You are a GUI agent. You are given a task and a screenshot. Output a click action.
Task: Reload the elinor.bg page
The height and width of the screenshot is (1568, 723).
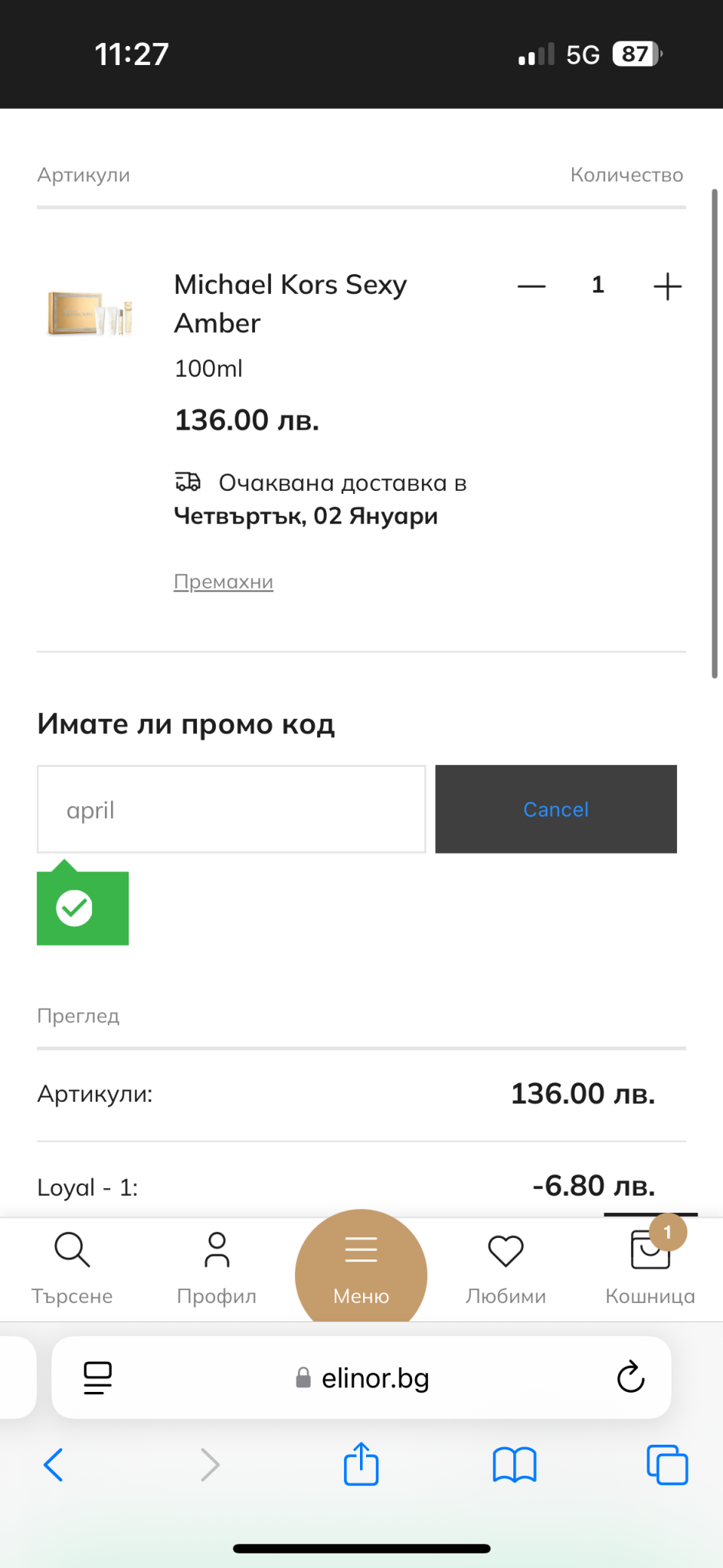630,1377
